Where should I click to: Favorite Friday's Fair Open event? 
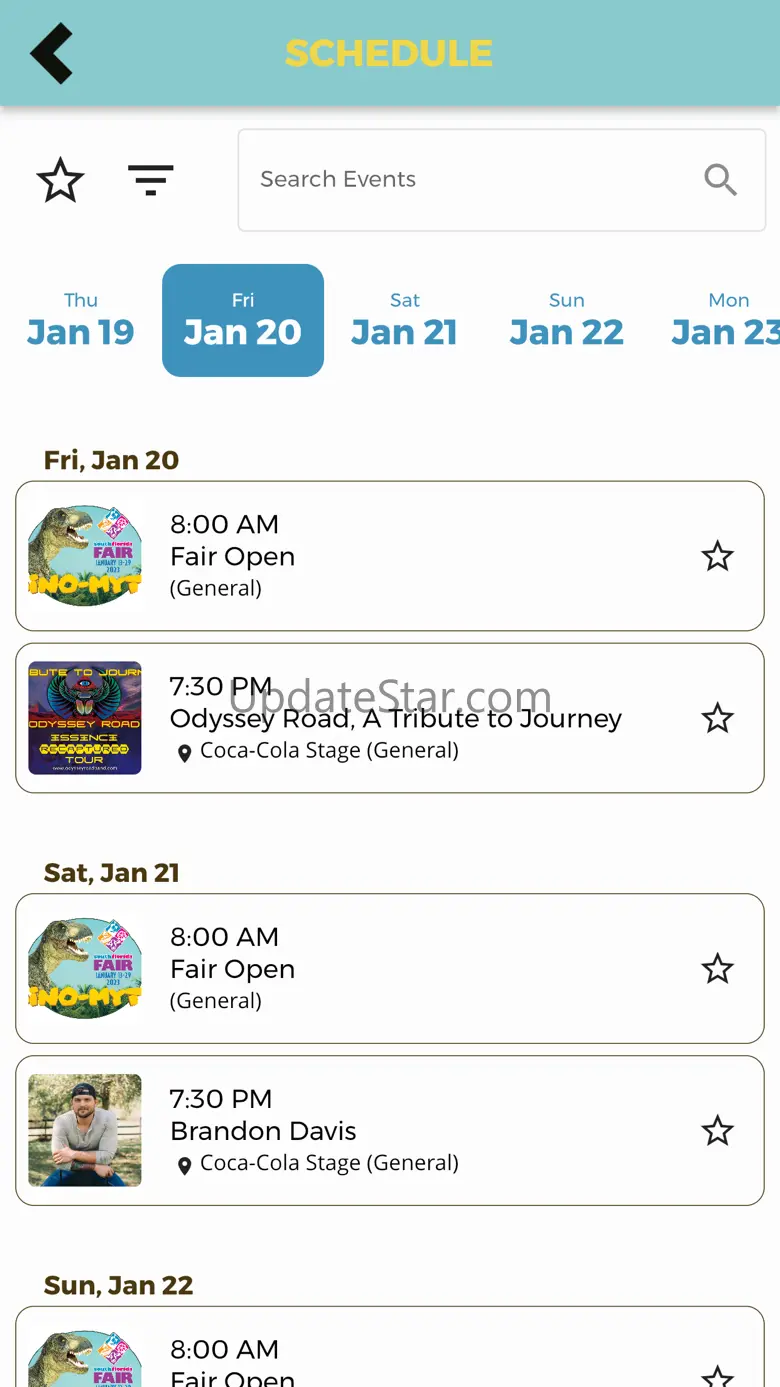click(x=717, y=556)
